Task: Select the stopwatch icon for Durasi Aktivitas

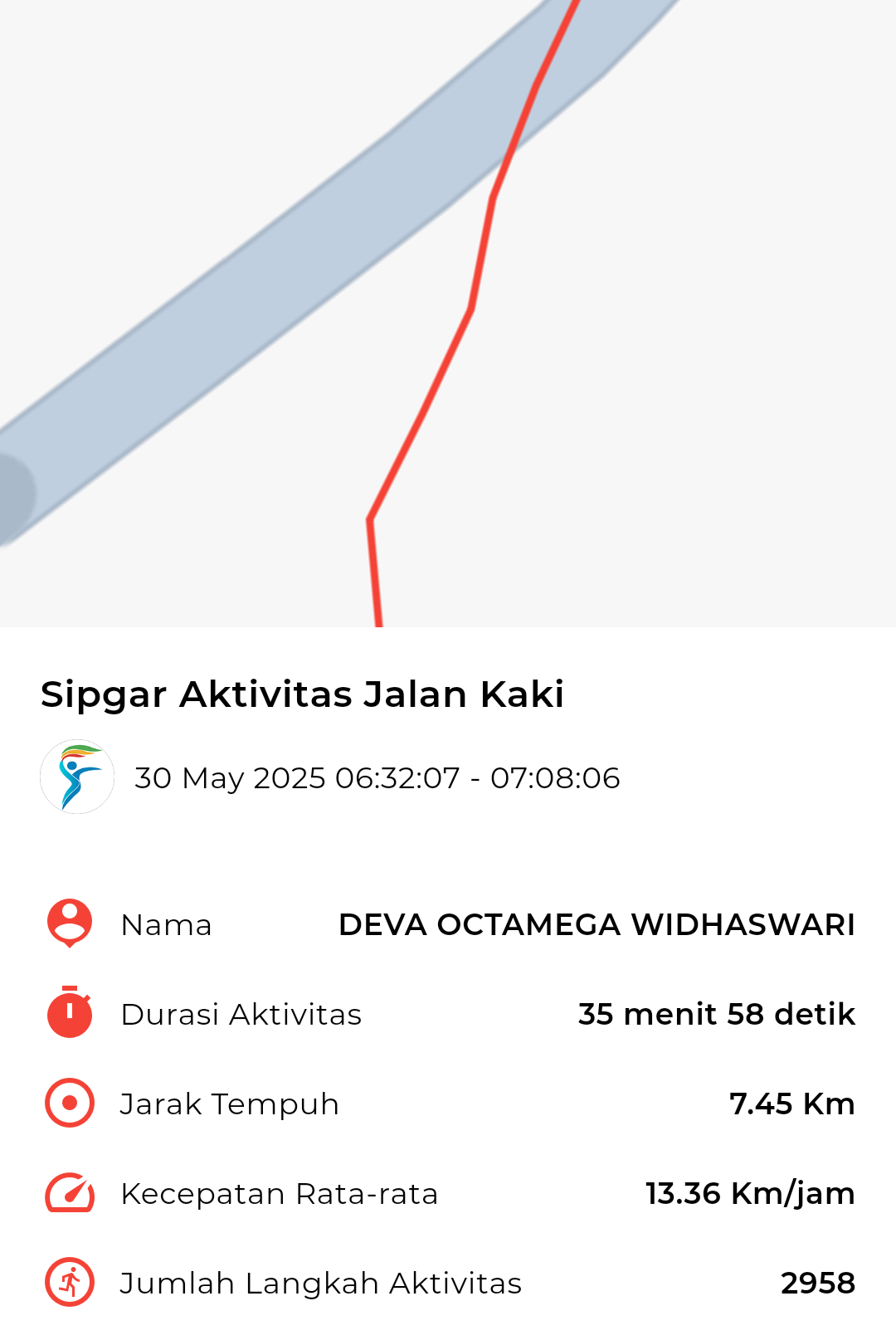Action: coord(70,1014)
